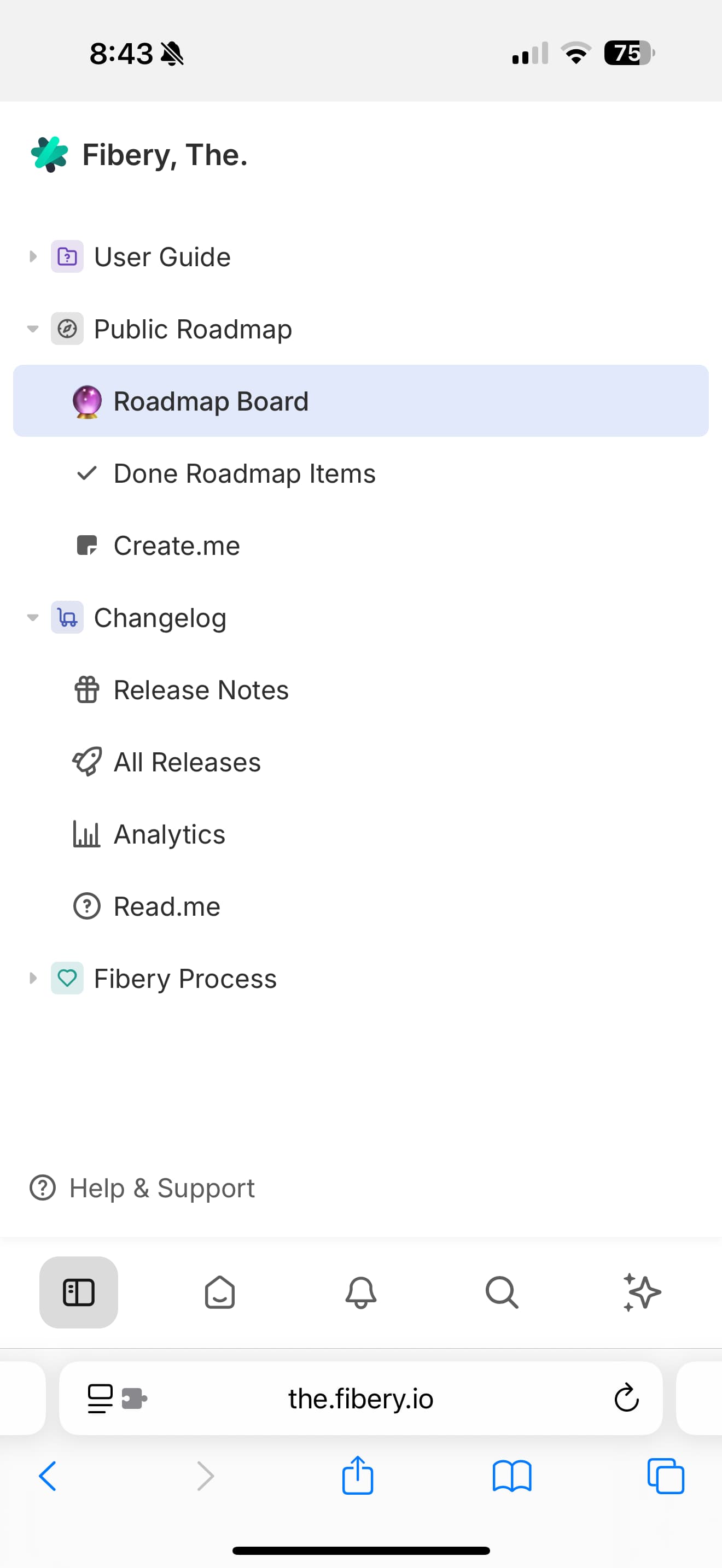The width and height of the screenshot is (722, 1568).
Task: Open Safari bookmarks
Action: tap(512, 1476)
